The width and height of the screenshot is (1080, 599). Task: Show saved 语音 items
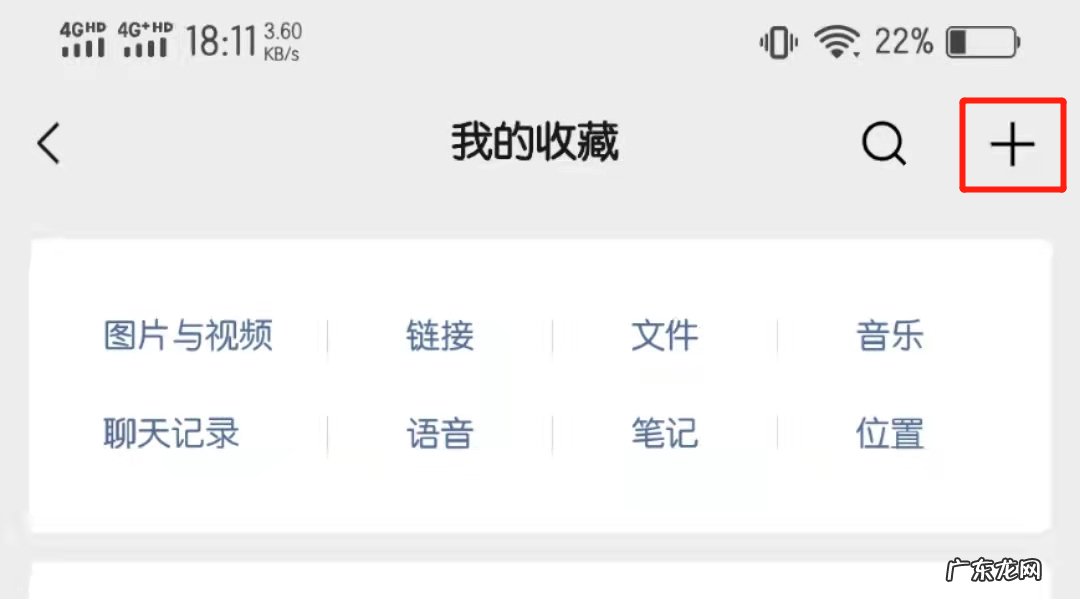[440, 434]
